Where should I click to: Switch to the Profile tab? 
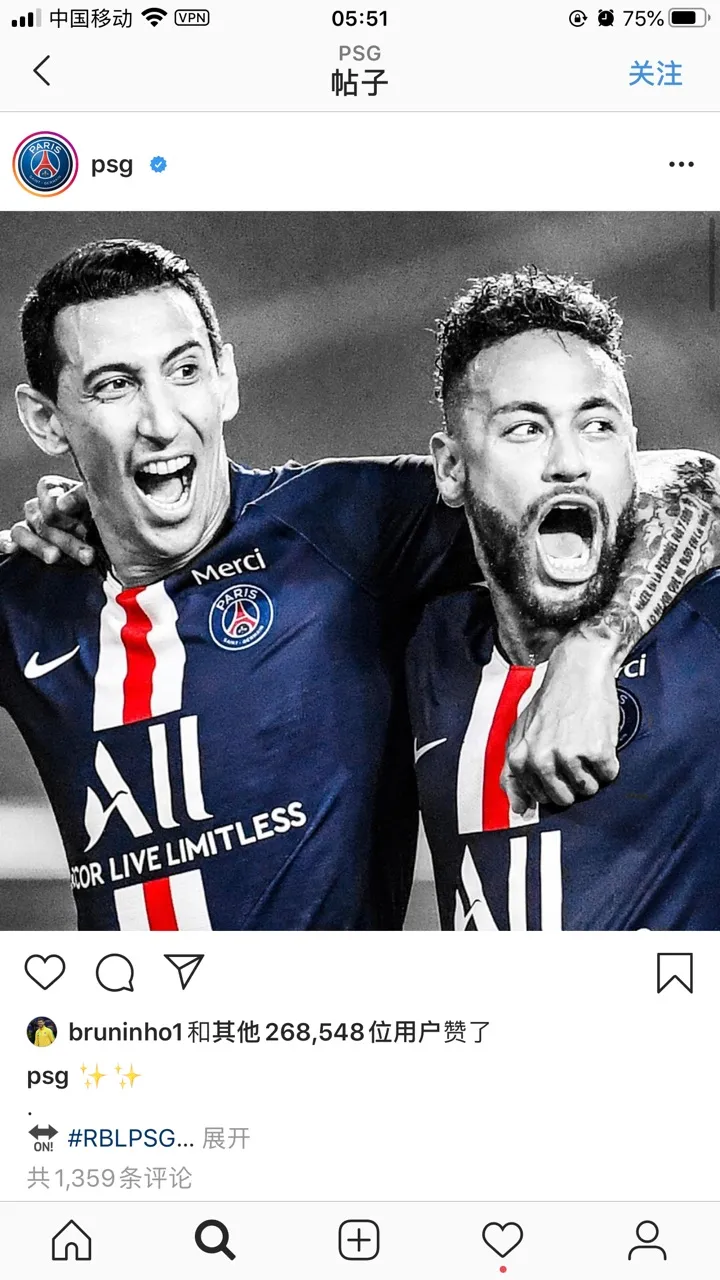tap(647, 1241)
